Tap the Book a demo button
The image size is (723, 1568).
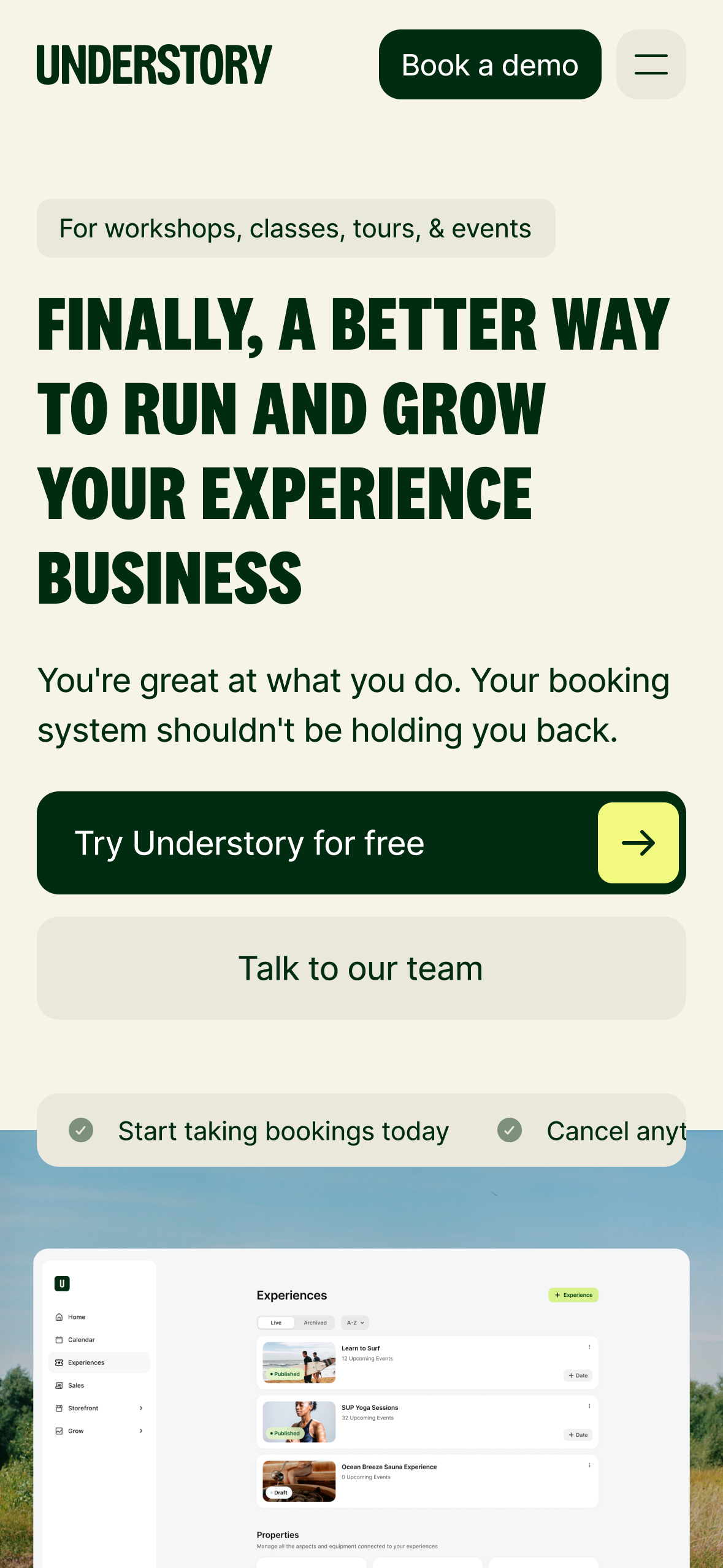click(489, 64)
